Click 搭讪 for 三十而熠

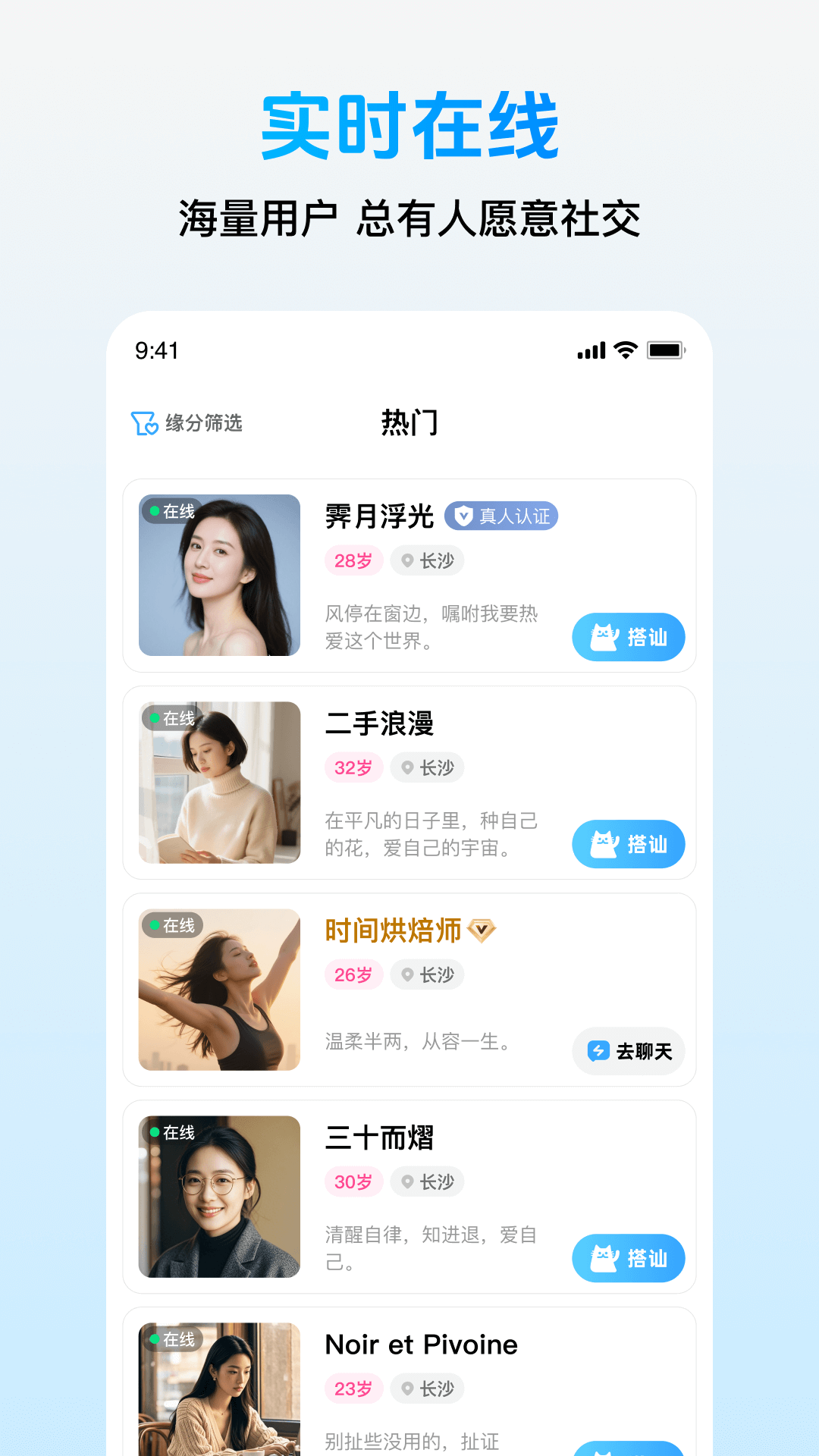pyautogui.click(x=629, y=1259)
